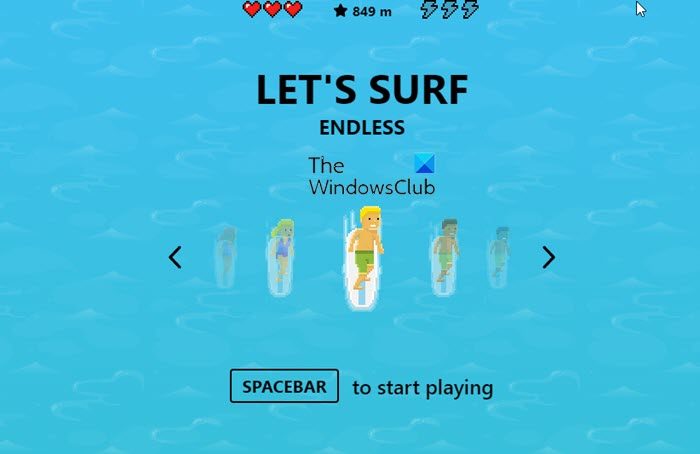Tap the right arrow to see the next surfer
The image size is (700, 454).
point(548,258)
